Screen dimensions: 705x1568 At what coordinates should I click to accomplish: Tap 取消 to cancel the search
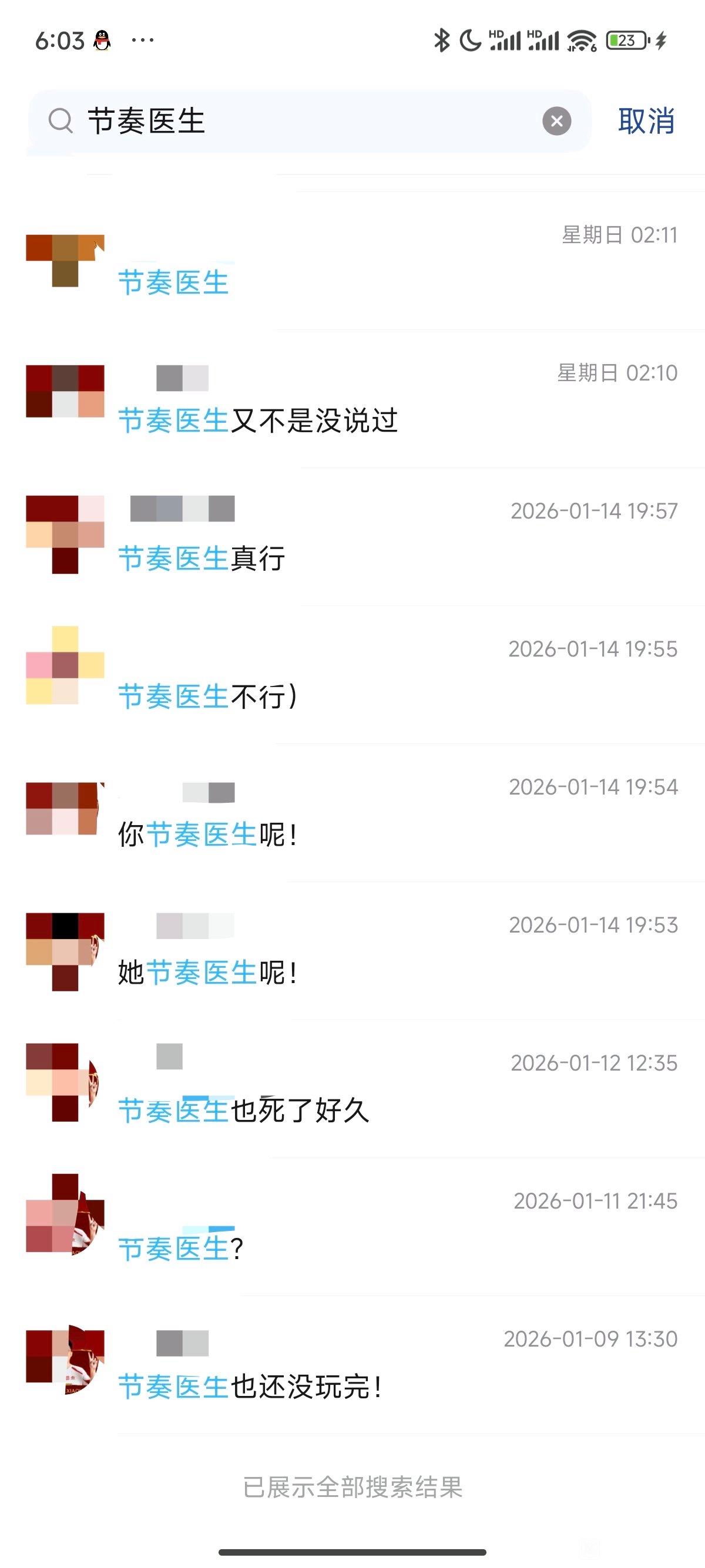coord(646,121)
